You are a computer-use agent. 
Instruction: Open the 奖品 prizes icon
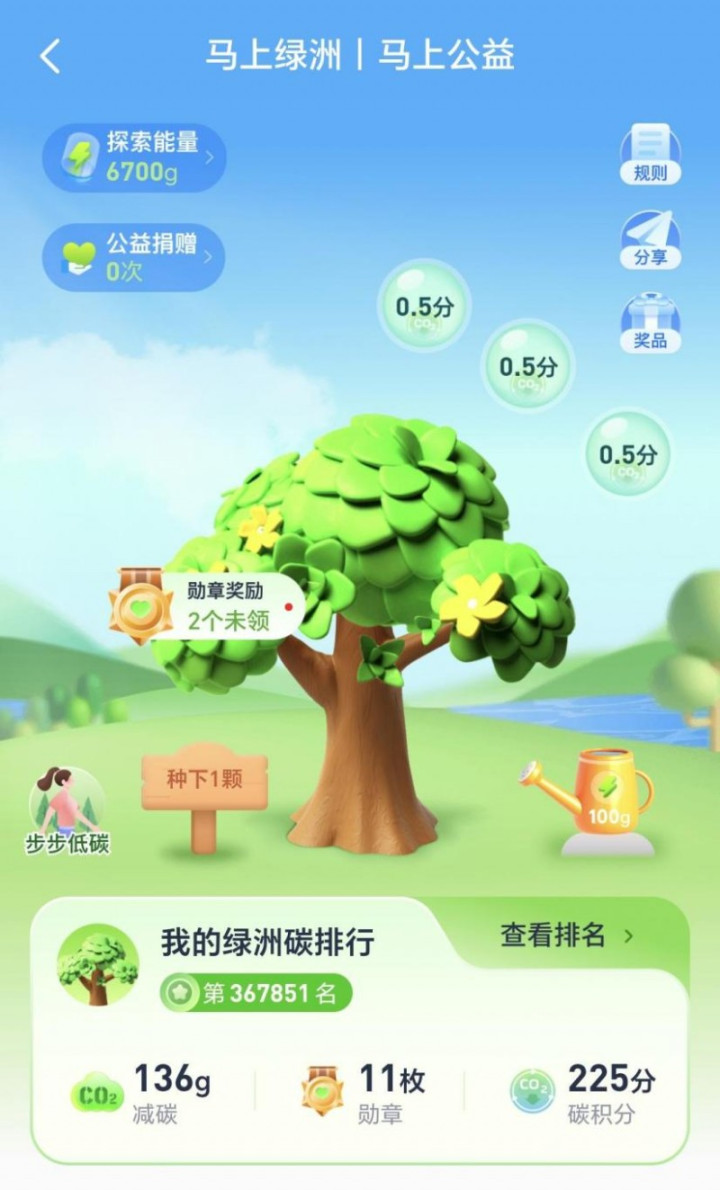coord(650,323)
